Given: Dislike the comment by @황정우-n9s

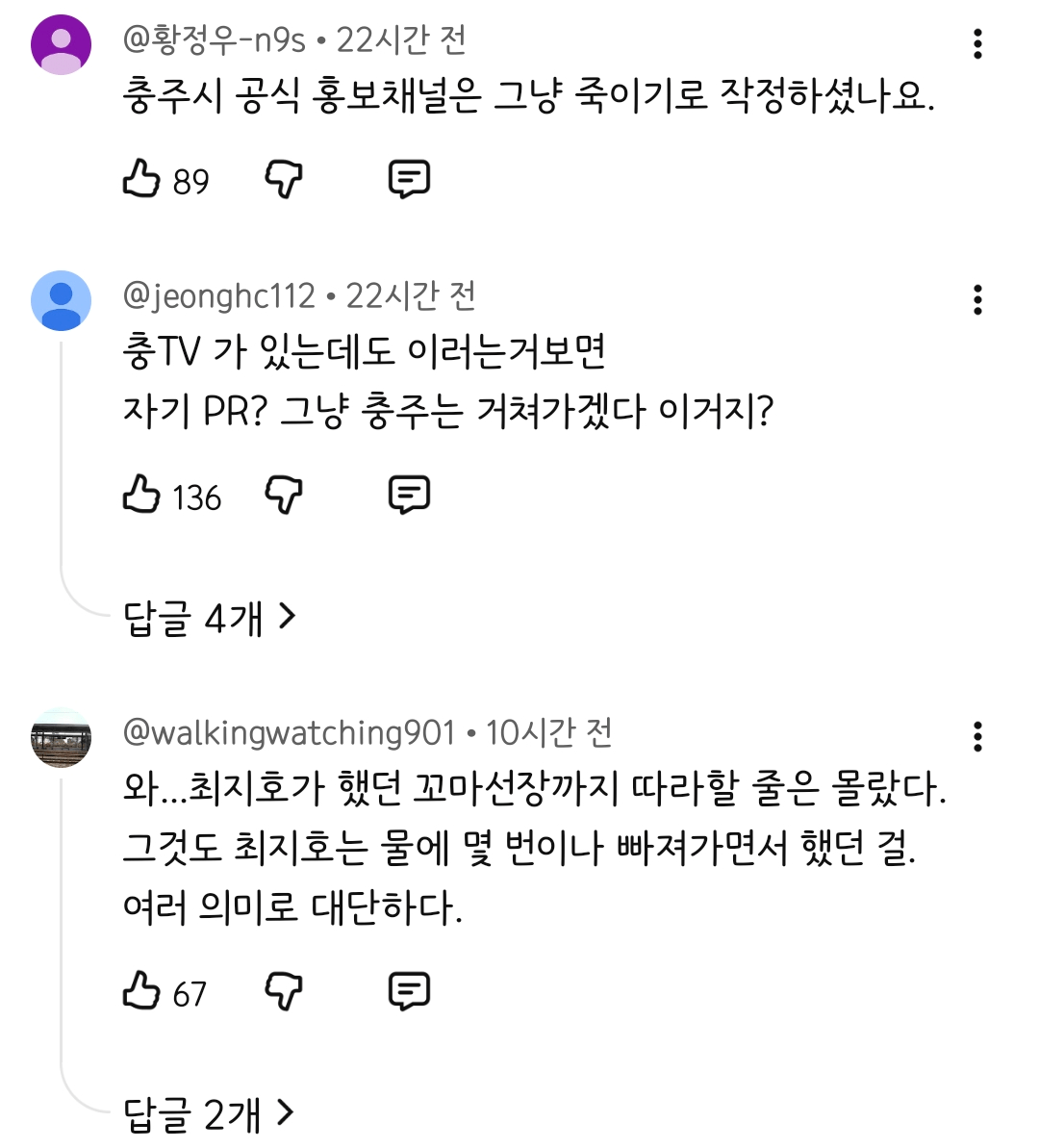Looking at the screenshot, I should [283, 179].
